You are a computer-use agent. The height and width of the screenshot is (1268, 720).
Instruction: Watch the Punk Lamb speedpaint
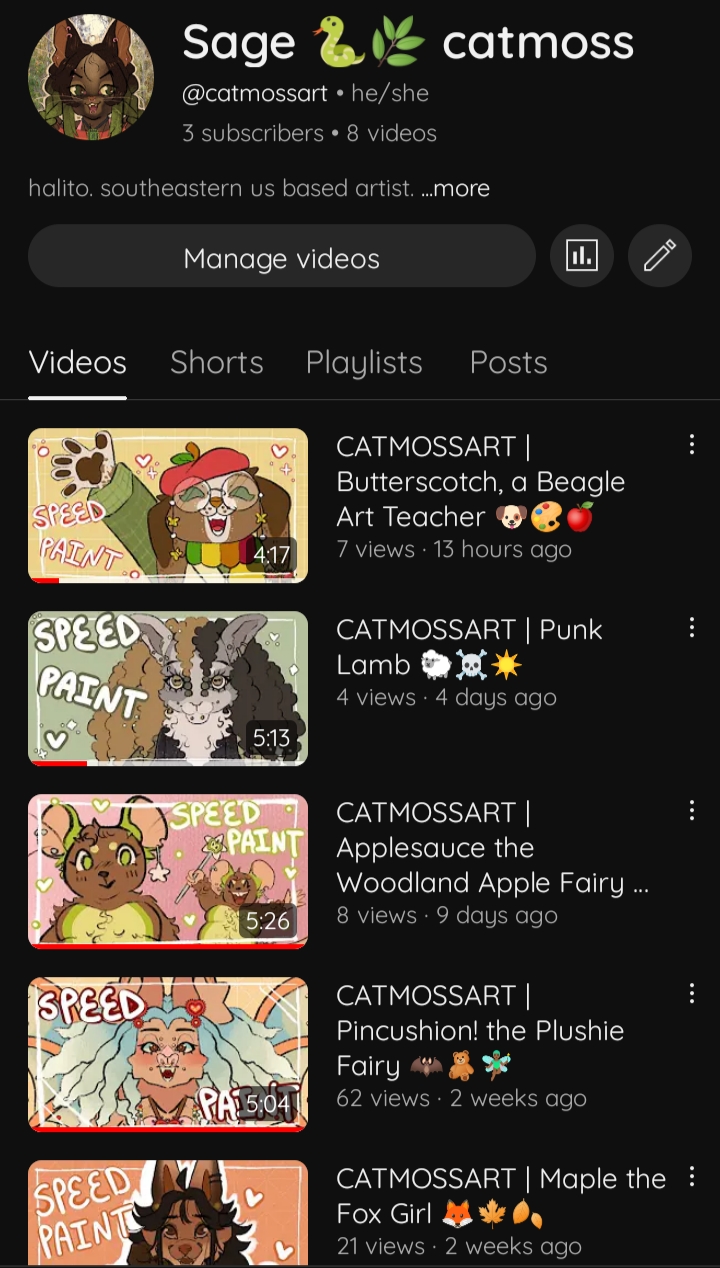(168, 688)
